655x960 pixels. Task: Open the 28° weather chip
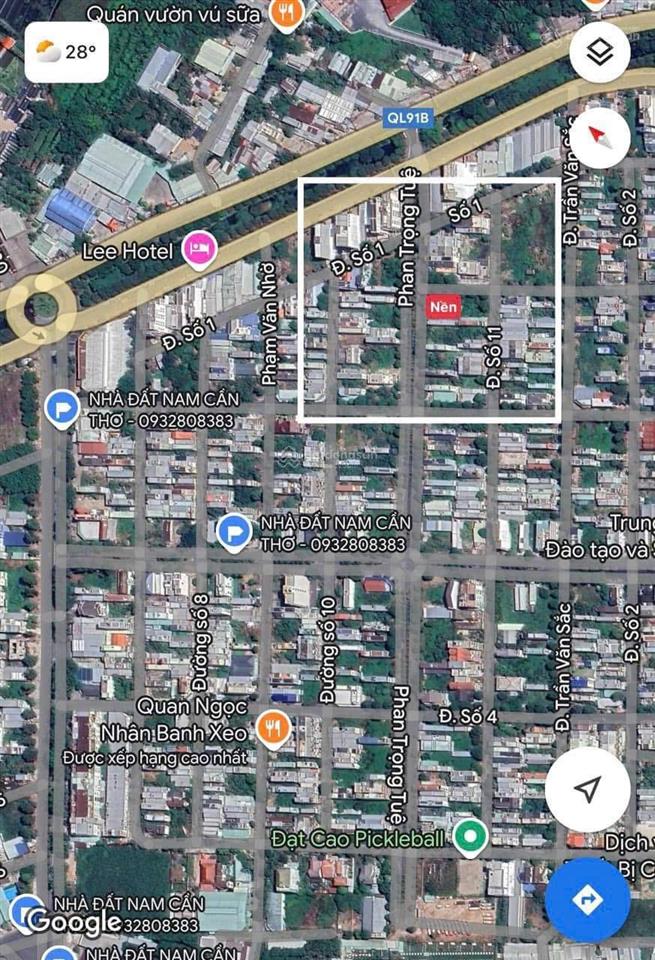(x=67, y=52)
